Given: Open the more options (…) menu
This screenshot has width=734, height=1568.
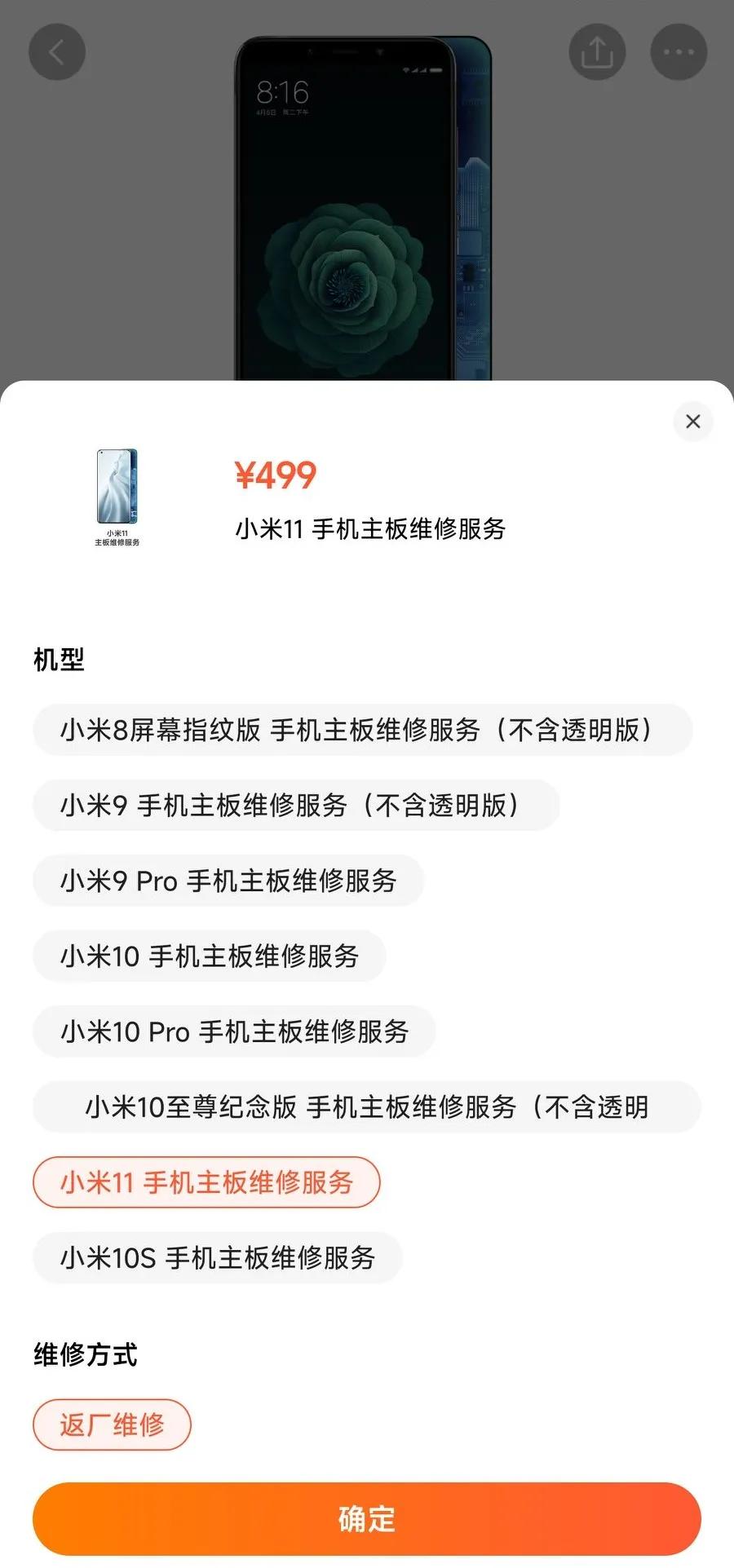Looking at the screenshot, I should 678,51.
